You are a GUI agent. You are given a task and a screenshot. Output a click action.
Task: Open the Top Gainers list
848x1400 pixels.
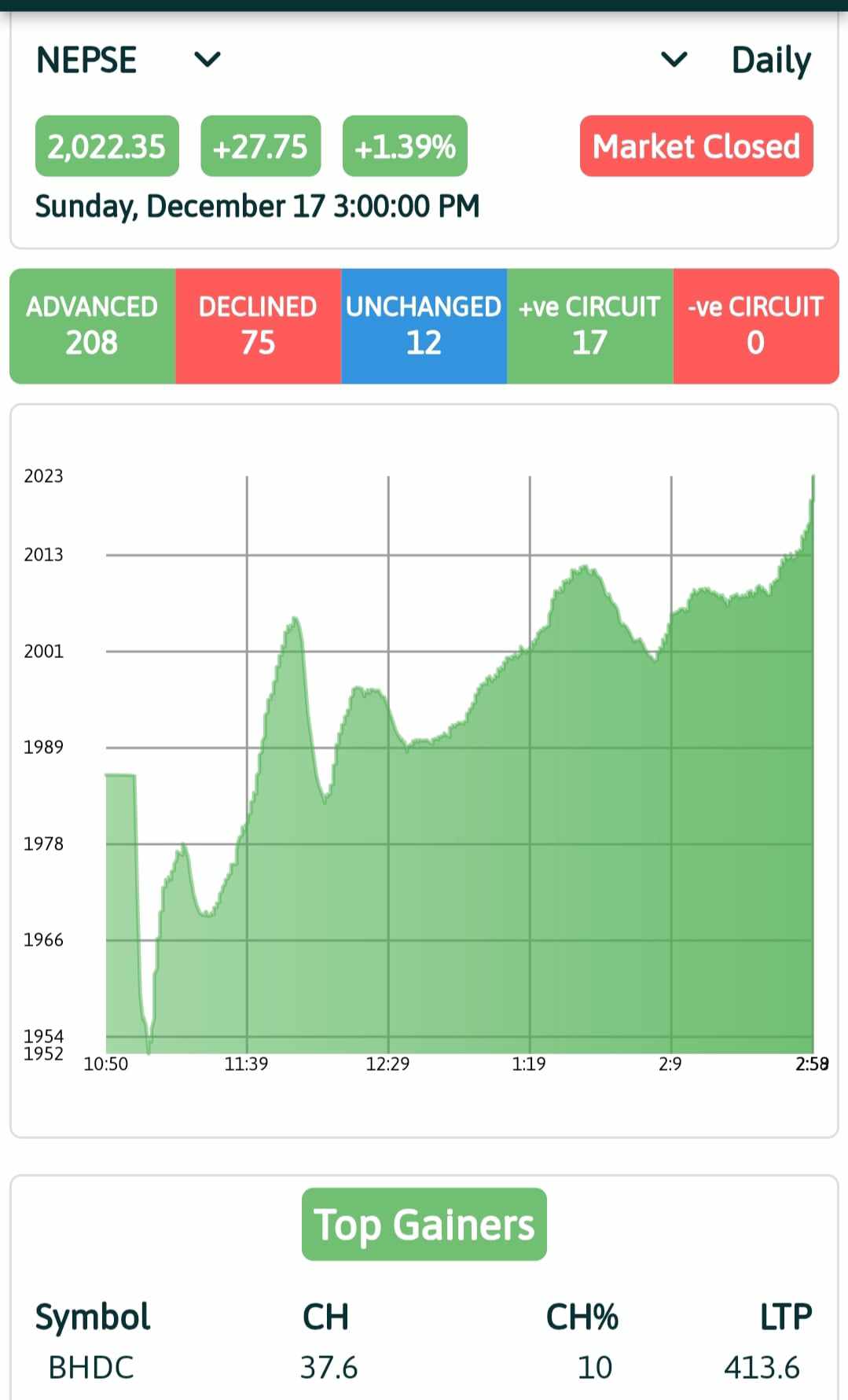(x=424, y=1224)
